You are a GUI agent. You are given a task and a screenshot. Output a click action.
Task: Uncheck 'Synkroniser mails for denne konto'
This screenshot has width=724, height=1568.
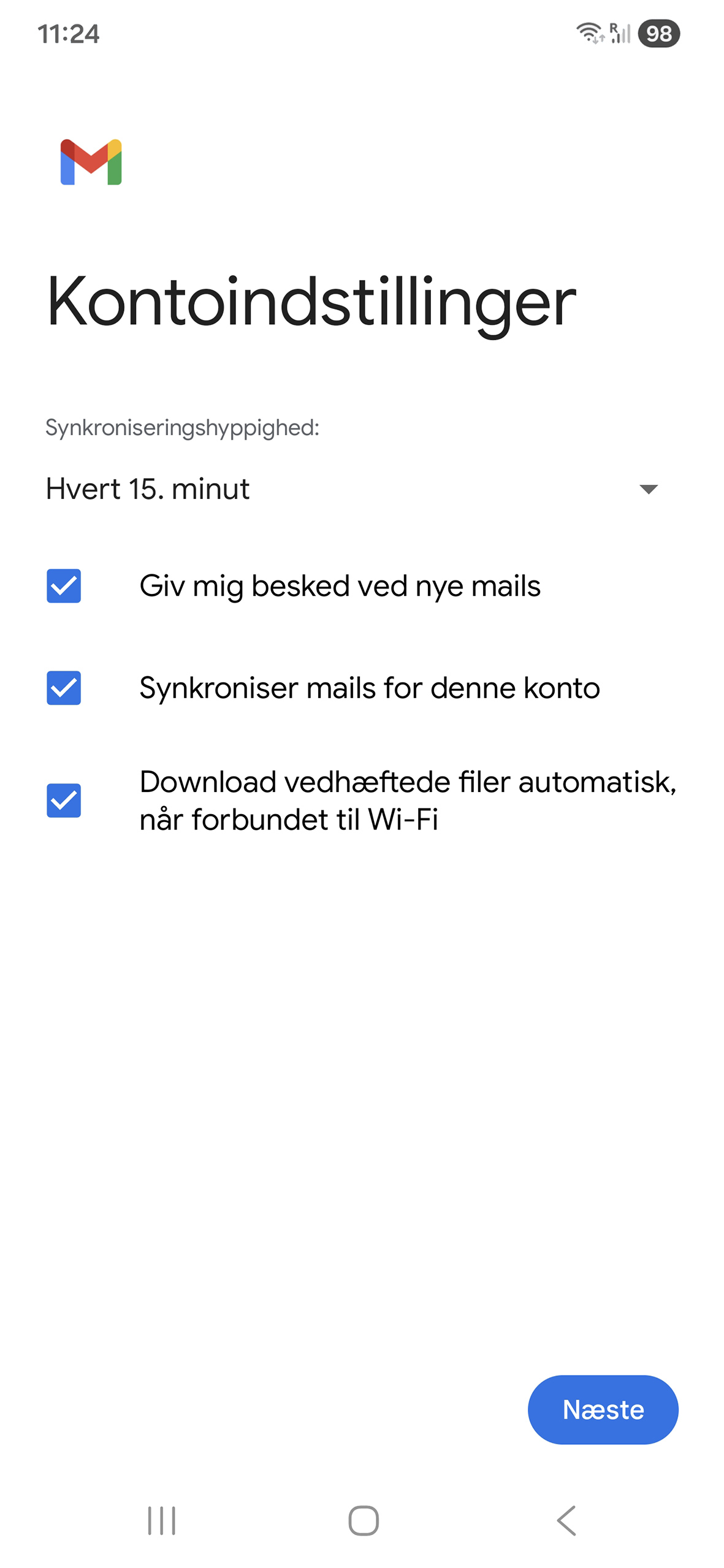[x=64, y=688]
